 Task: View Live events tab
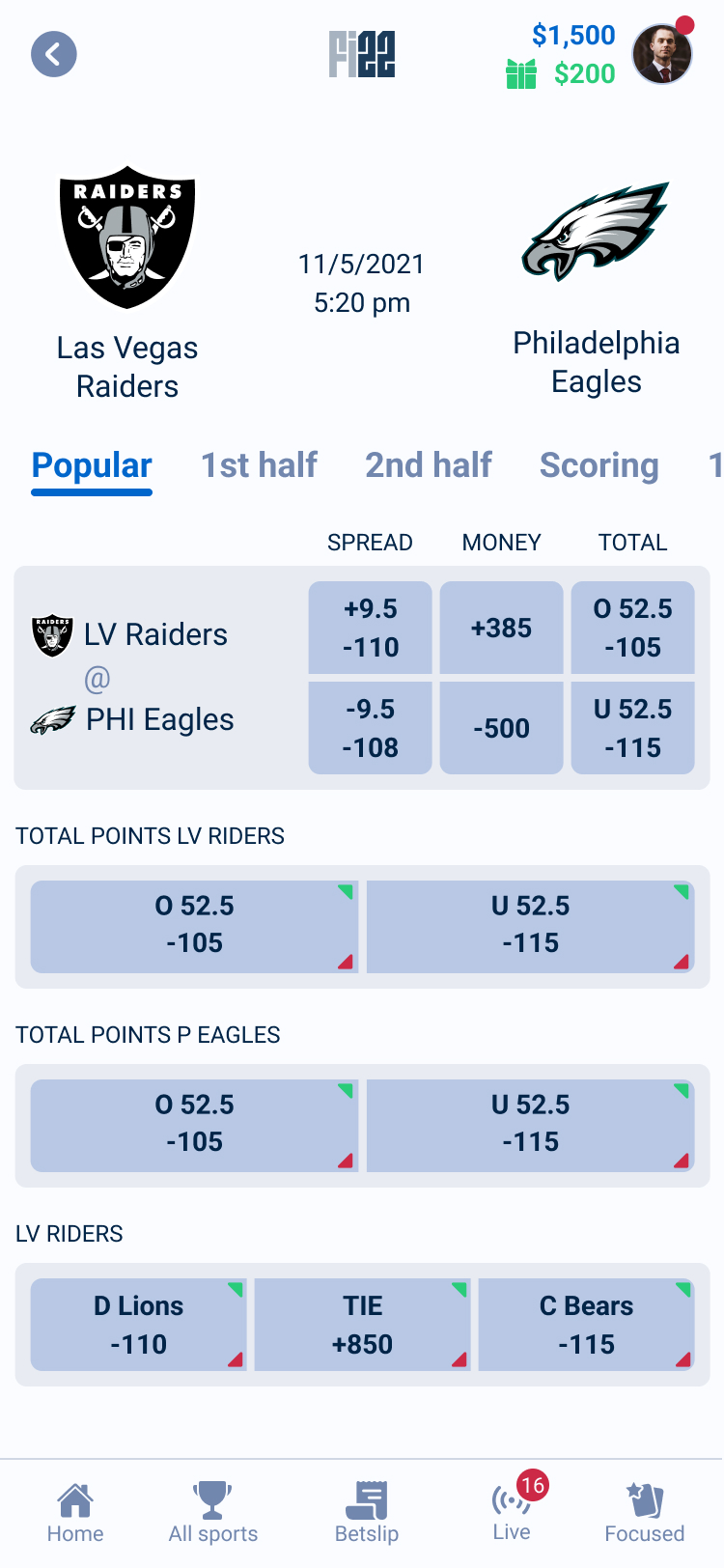512,1512
